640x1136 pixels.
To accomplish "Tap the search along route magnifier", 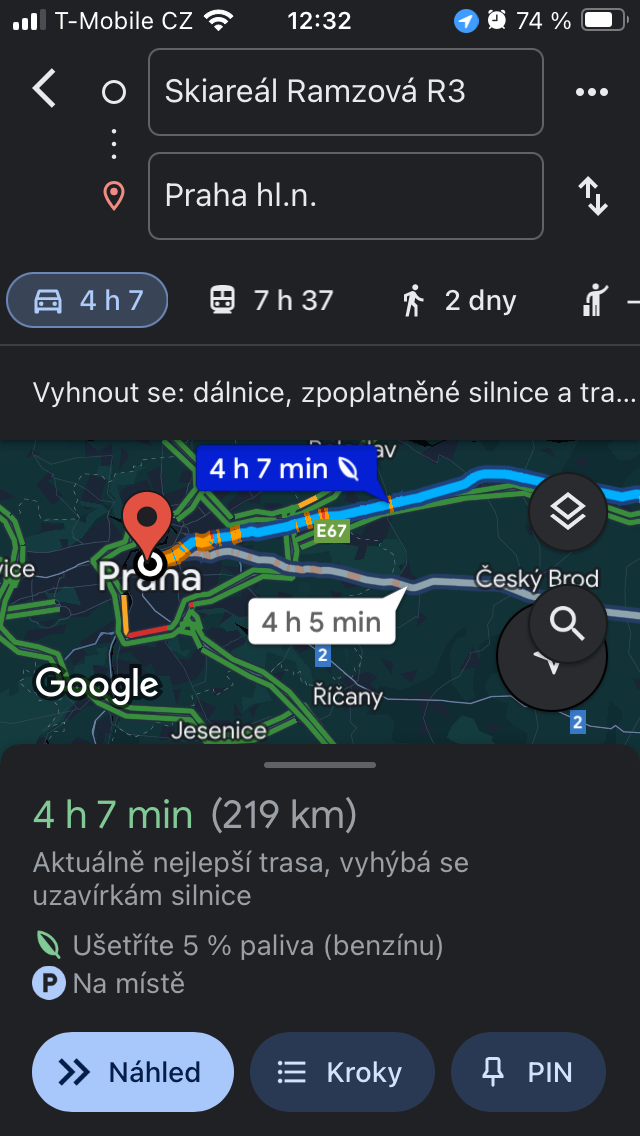I will [x=567, y=624].
